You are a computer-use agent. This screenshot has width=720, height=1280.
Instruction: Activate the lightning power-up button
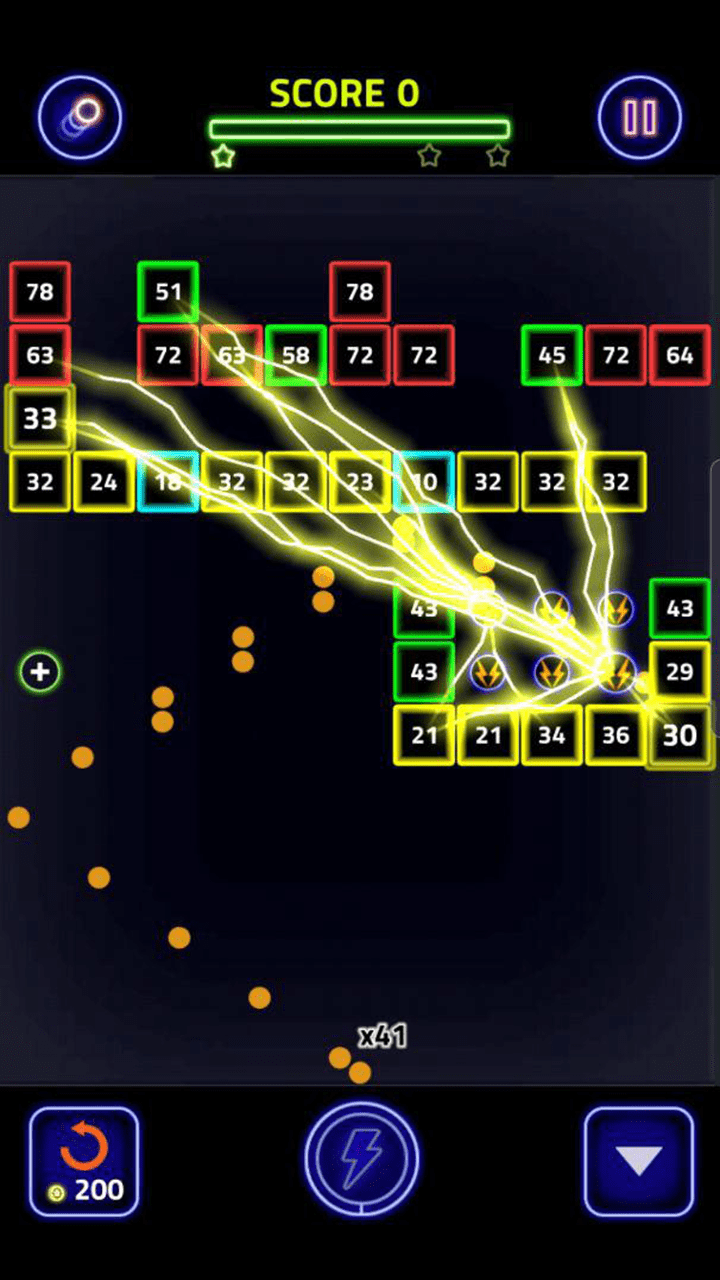coord(361,1160)
